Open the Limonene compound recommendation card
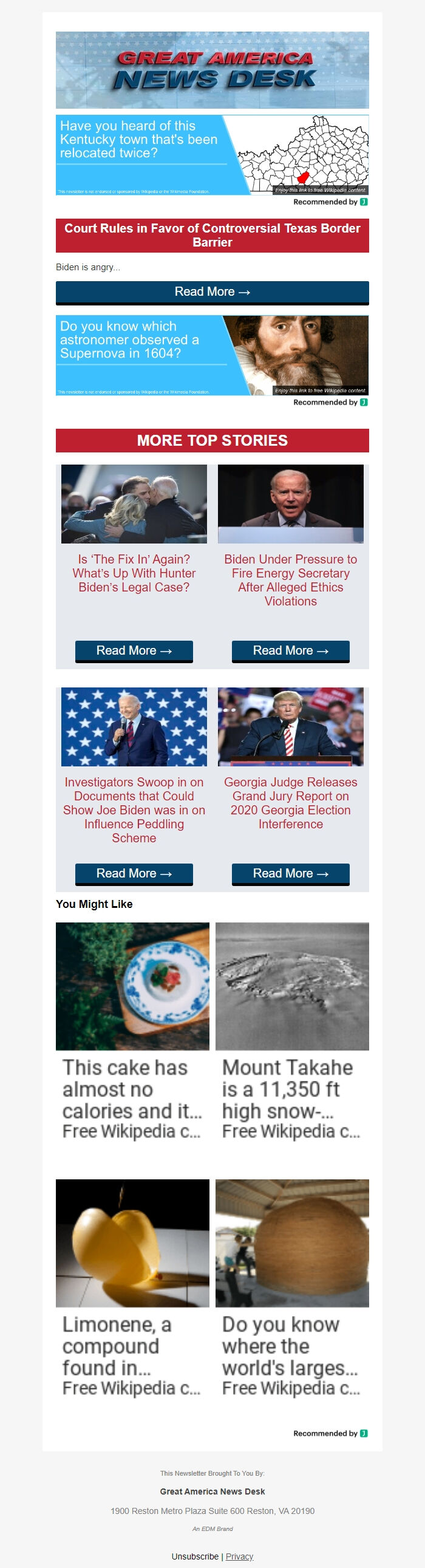This screenshot has height=1568, width=425. (132, 1289)
